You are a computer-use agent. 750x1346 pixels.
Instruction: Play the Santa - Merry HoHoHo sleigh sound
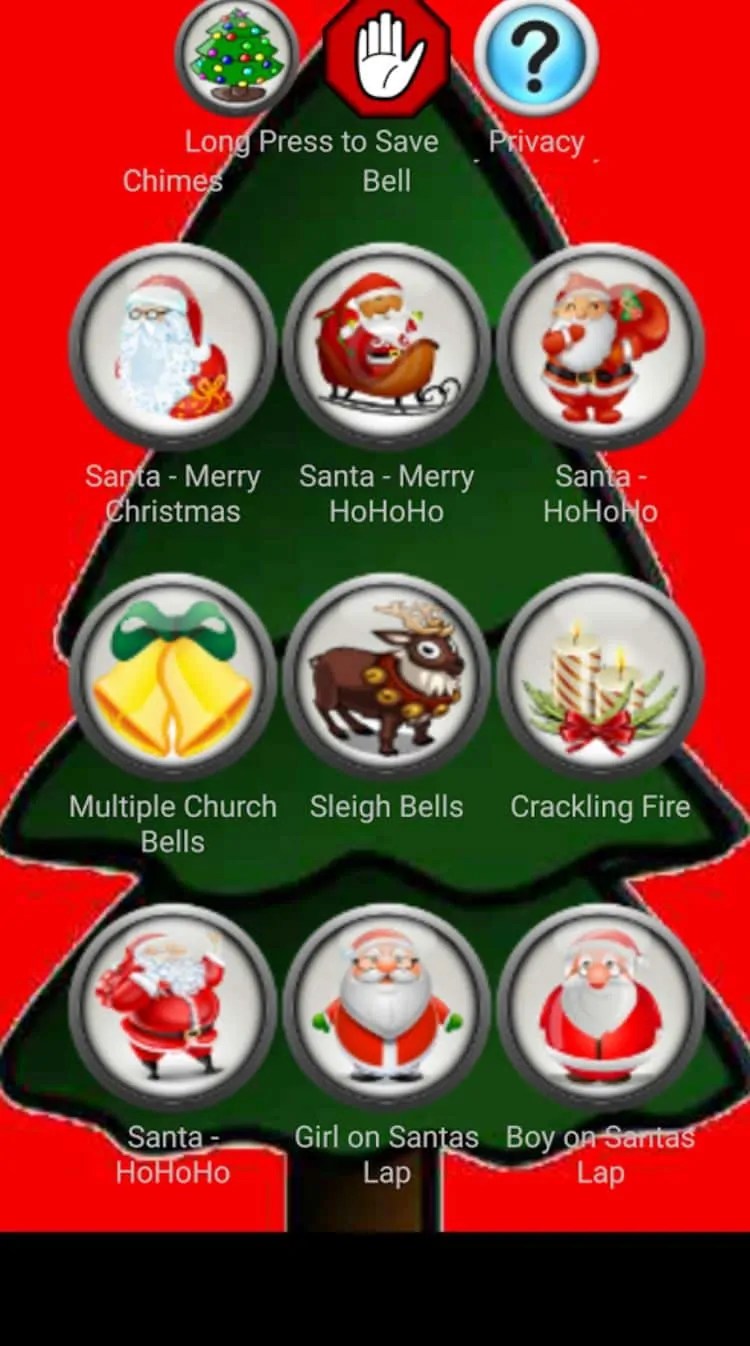387,347
